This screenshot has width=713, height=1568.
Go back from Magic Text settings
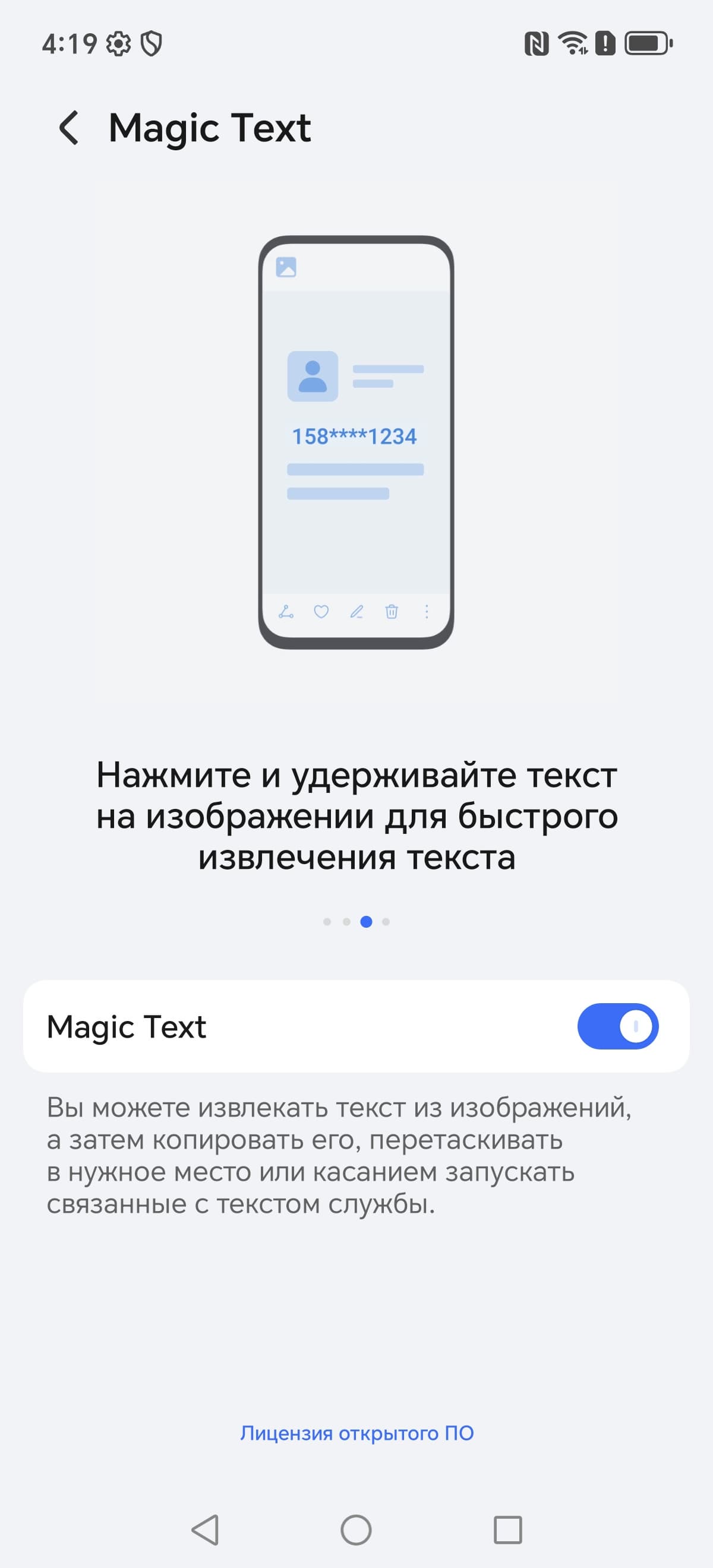(69, 128)
